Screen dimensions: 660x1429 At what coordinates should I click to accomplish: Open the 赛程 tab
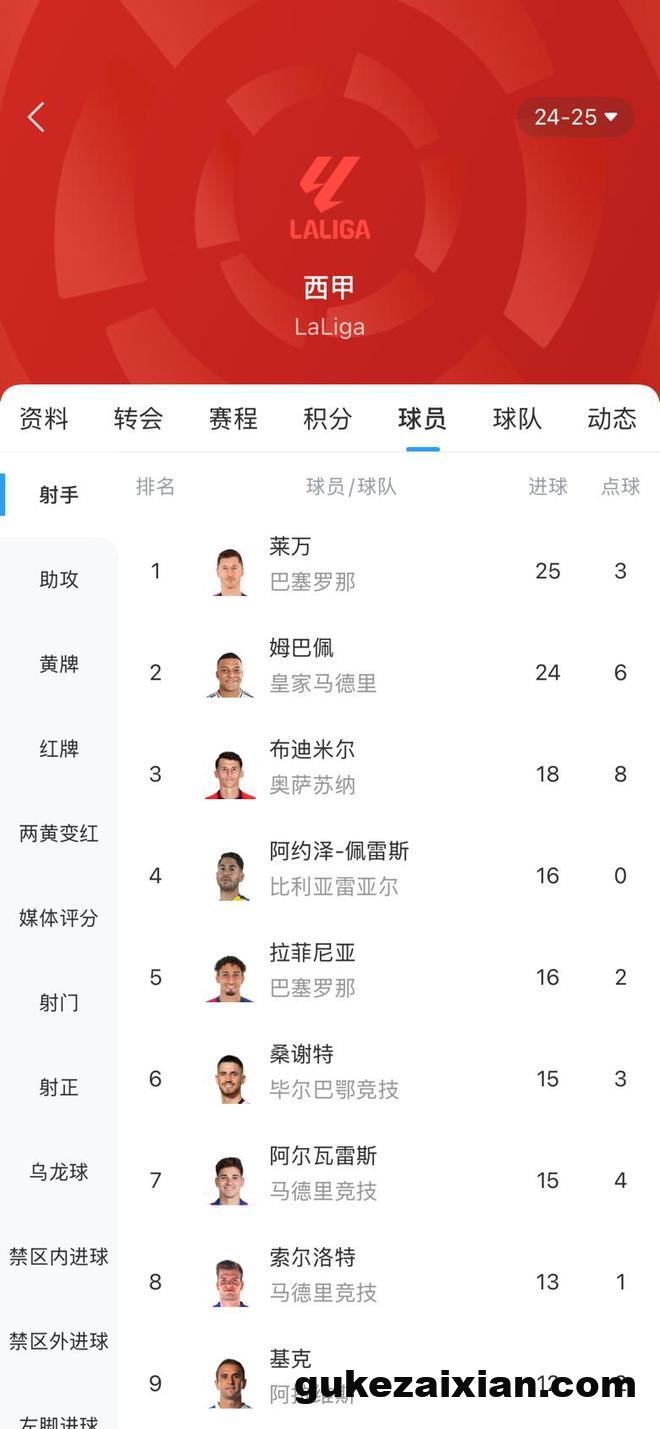233,418
